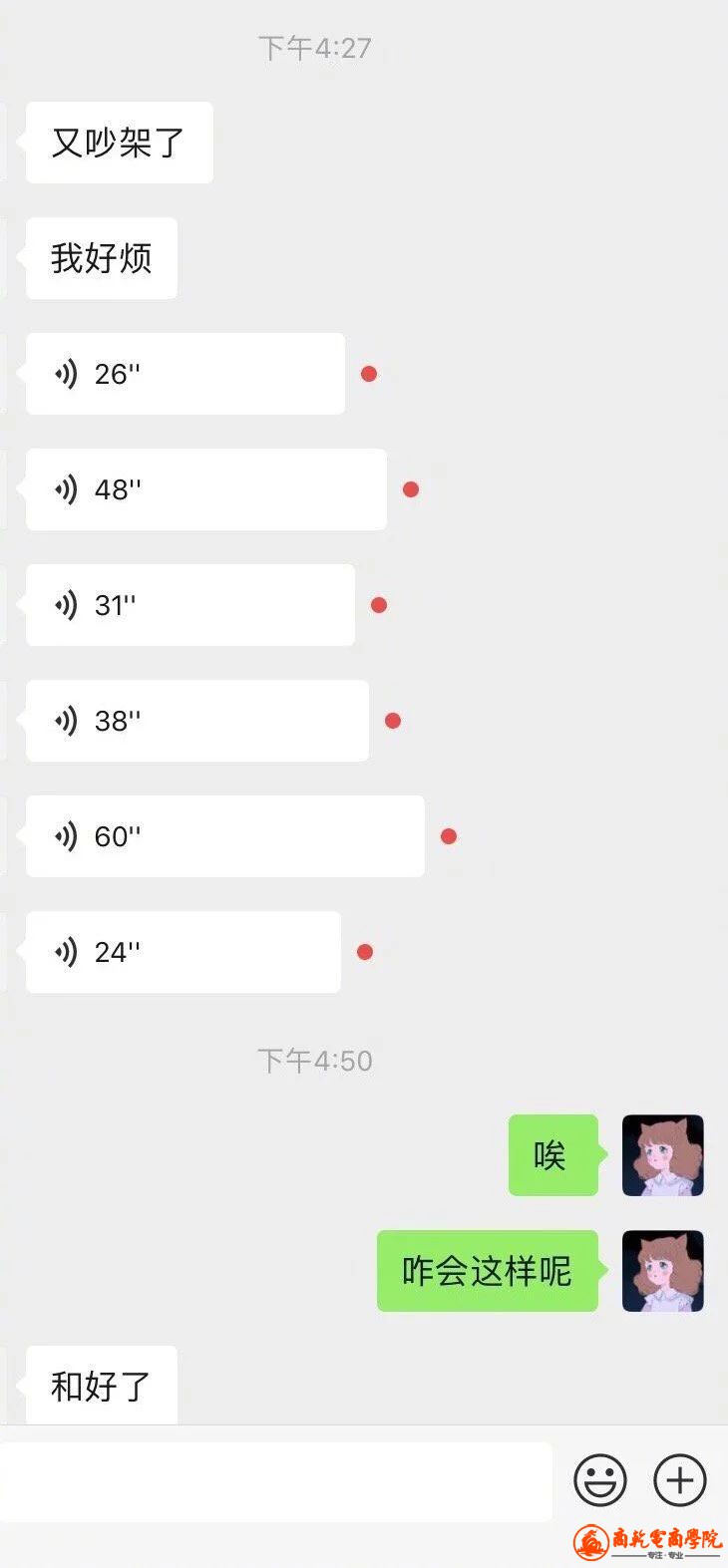This screenshot has height=1568, width=728.
Task: Tap the message input field
Action: coord(274,1481)
